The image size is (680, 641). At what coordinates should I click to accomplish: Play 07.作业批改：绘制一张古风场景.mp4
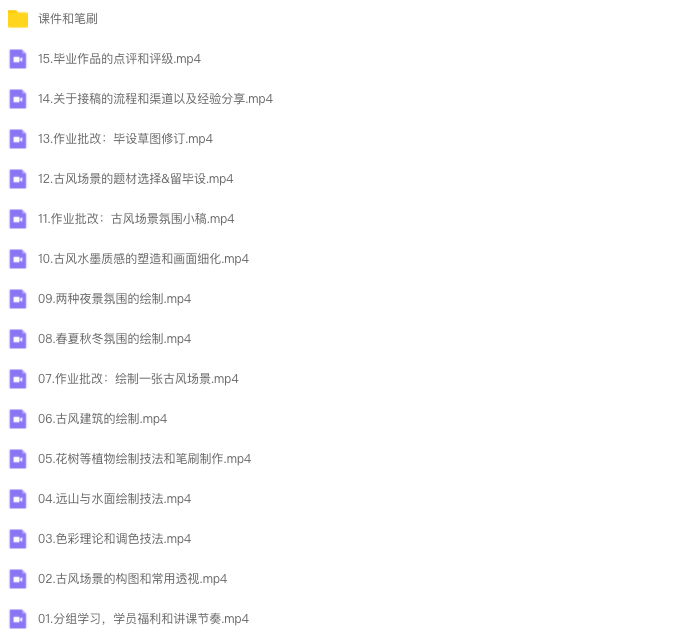(x=138, y=379)
